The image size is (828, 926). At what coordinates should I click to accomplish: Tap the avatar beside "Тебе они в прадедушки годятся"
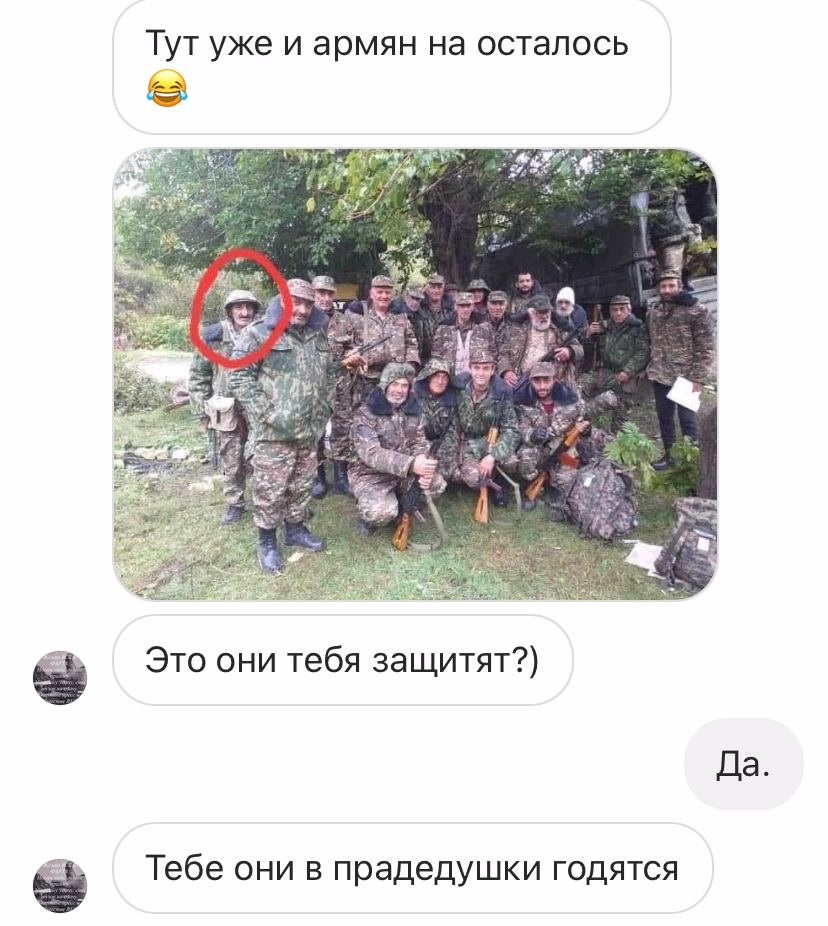point(60,884)
